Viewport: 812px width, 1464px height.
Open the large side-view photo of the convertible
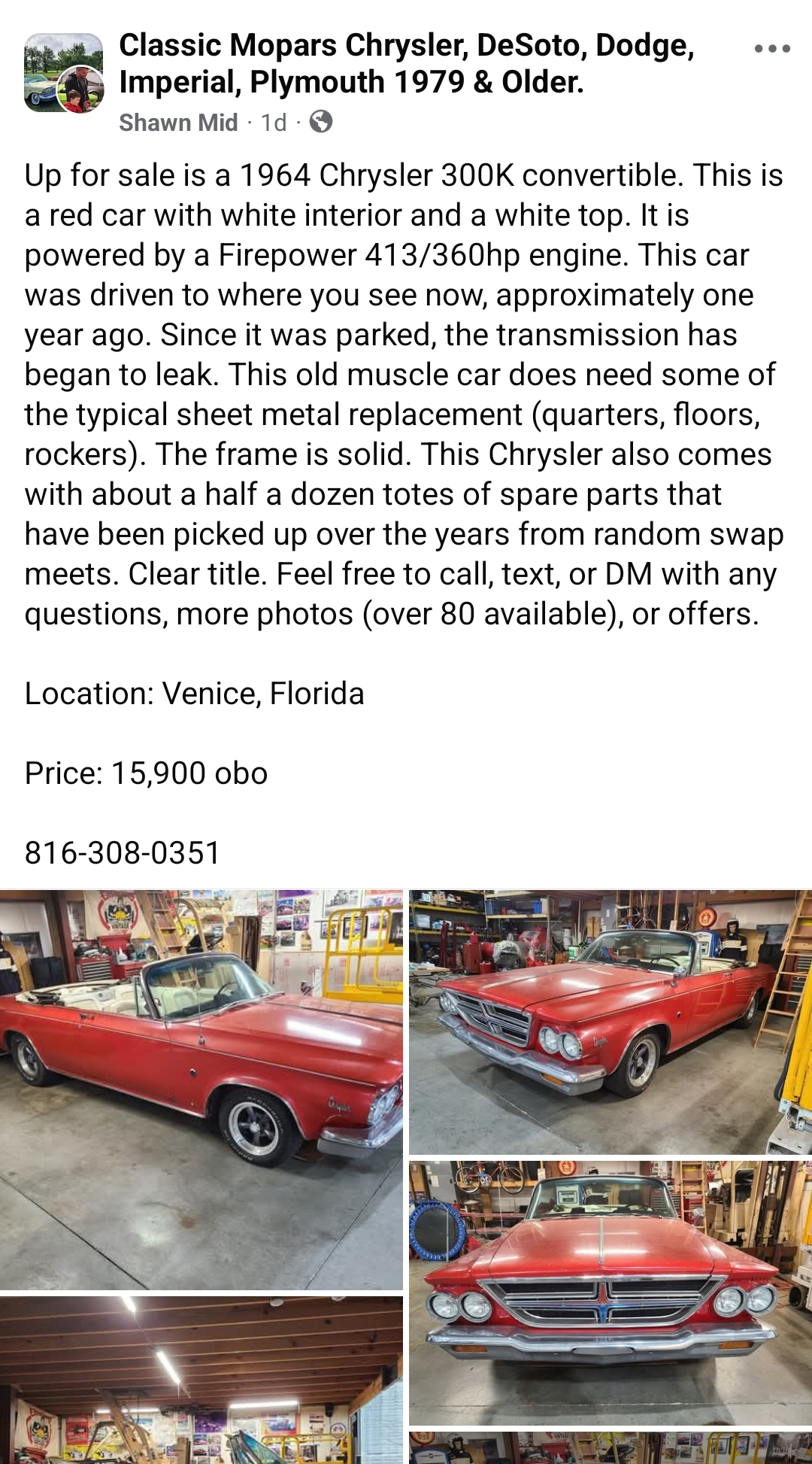(x=201, y=1089)
